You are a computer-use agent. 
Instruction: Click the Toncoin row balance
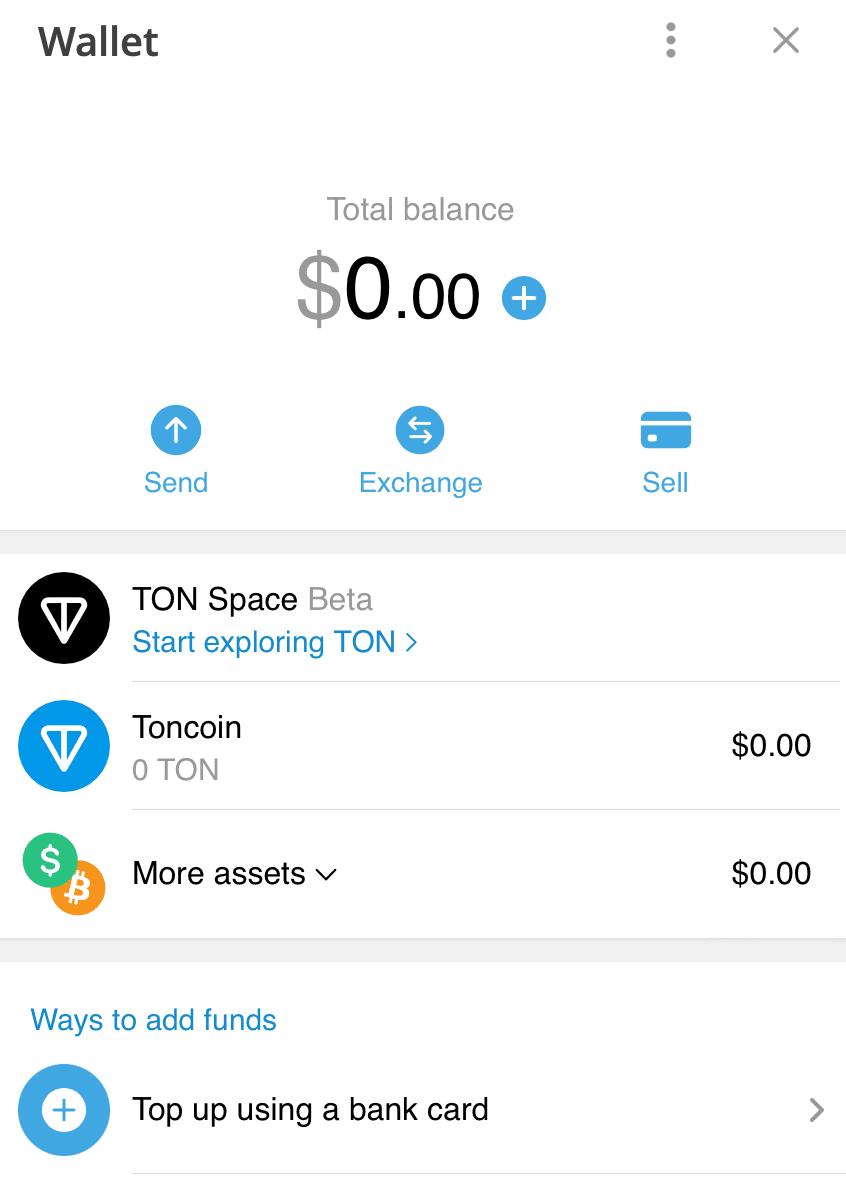772,746
